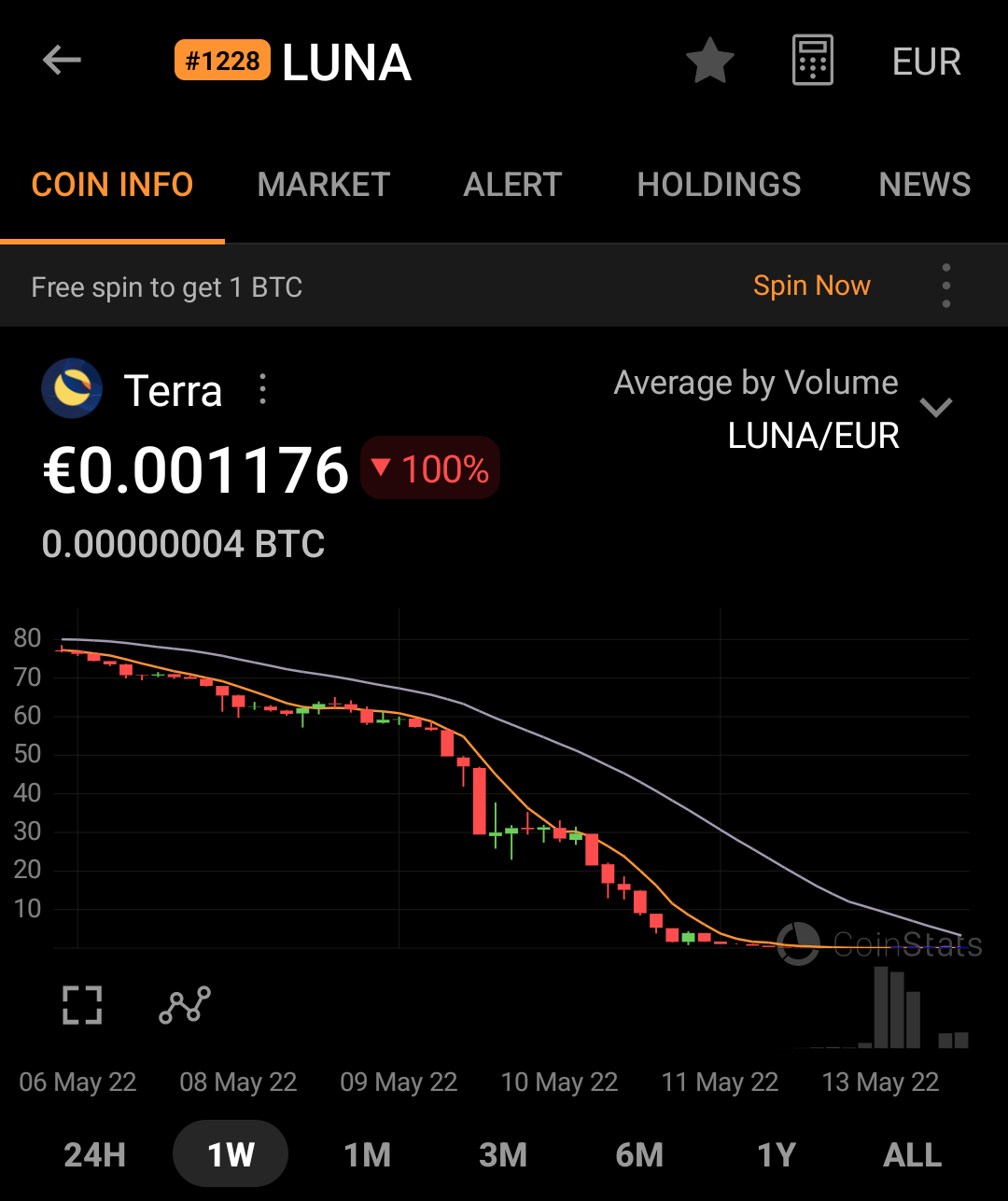This screenshot has width=1008, height=1201.
Task: Open the calculator converter icon
Action: 813,62
